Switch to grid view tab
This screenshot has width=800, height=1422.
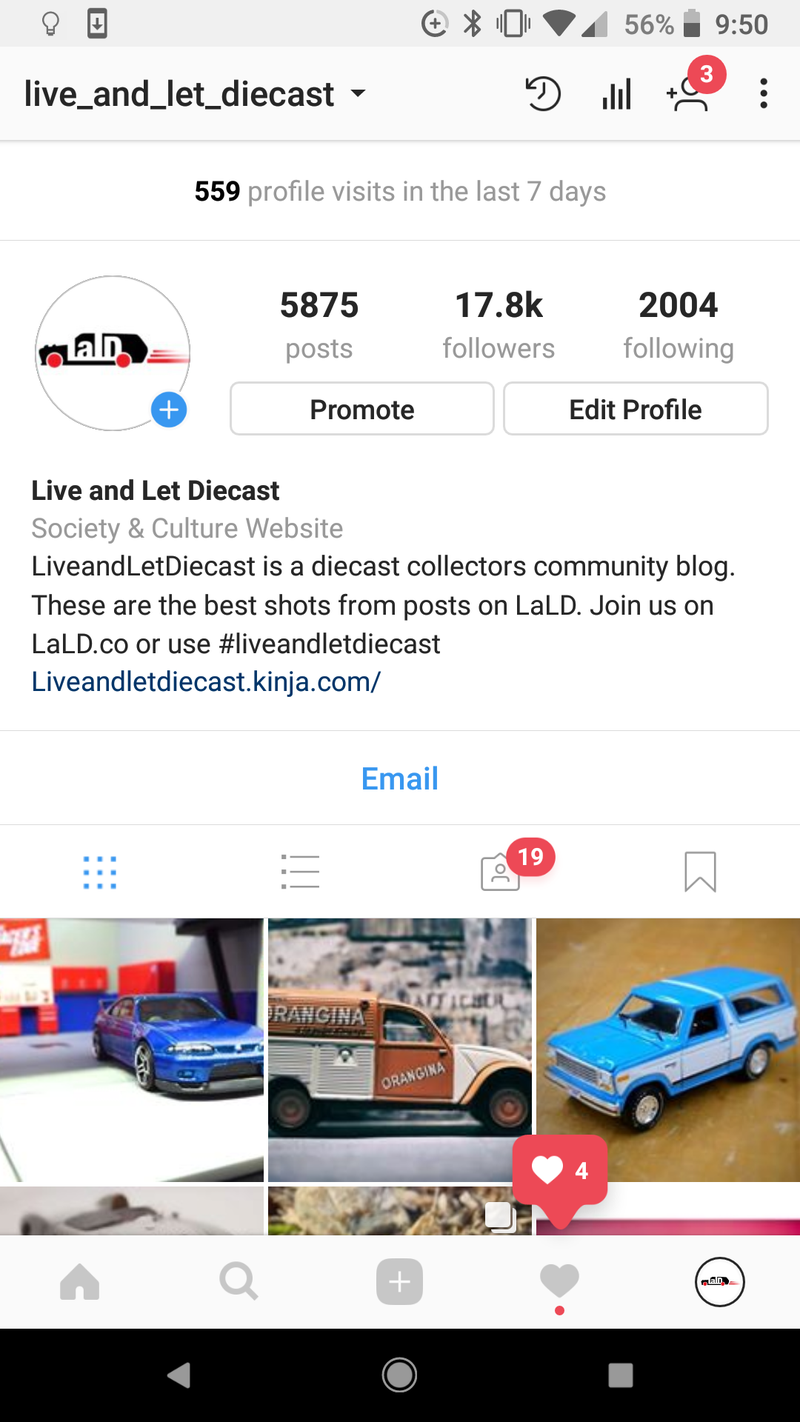pyautogui.click(x=100, y=872)
